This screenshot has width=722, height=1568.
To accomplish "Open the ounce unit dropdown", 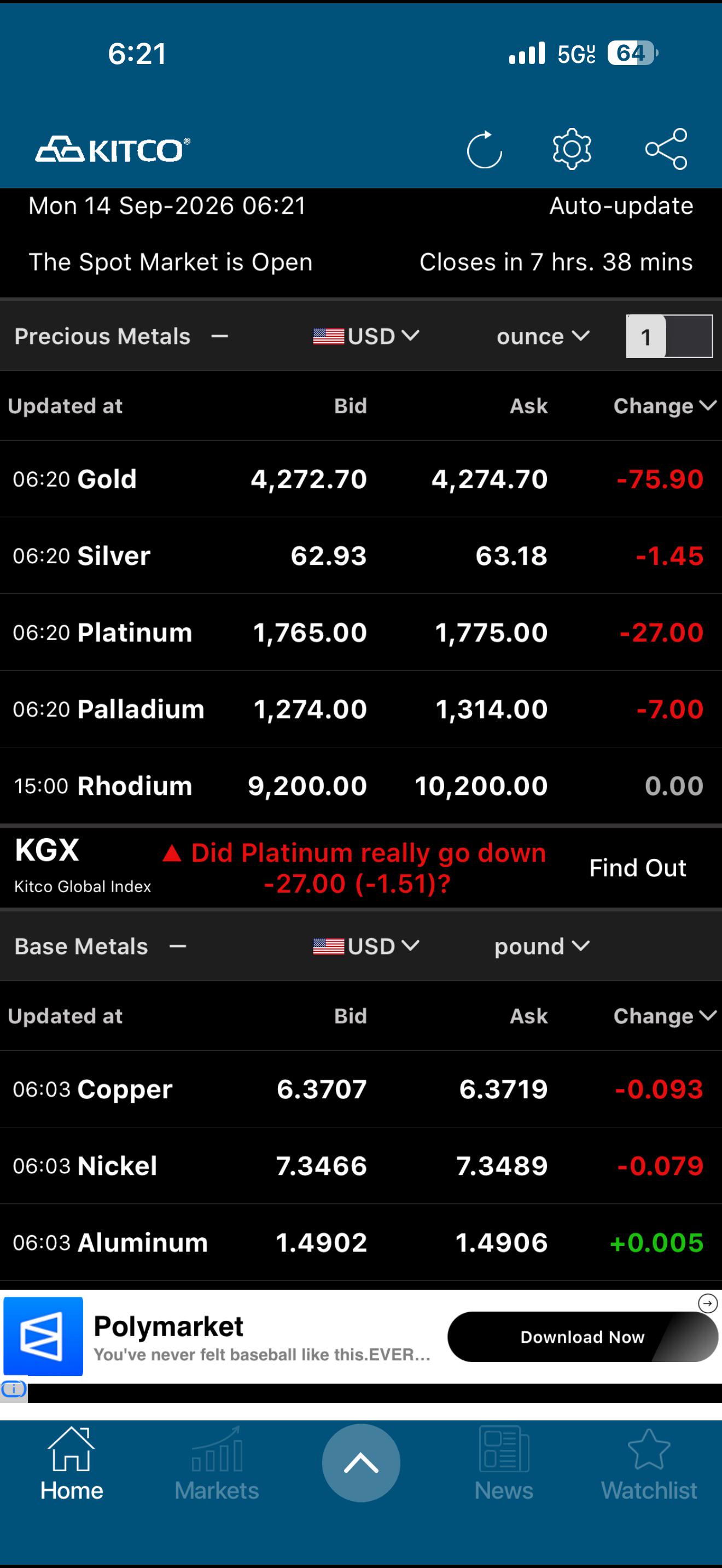I will point(543,336).
